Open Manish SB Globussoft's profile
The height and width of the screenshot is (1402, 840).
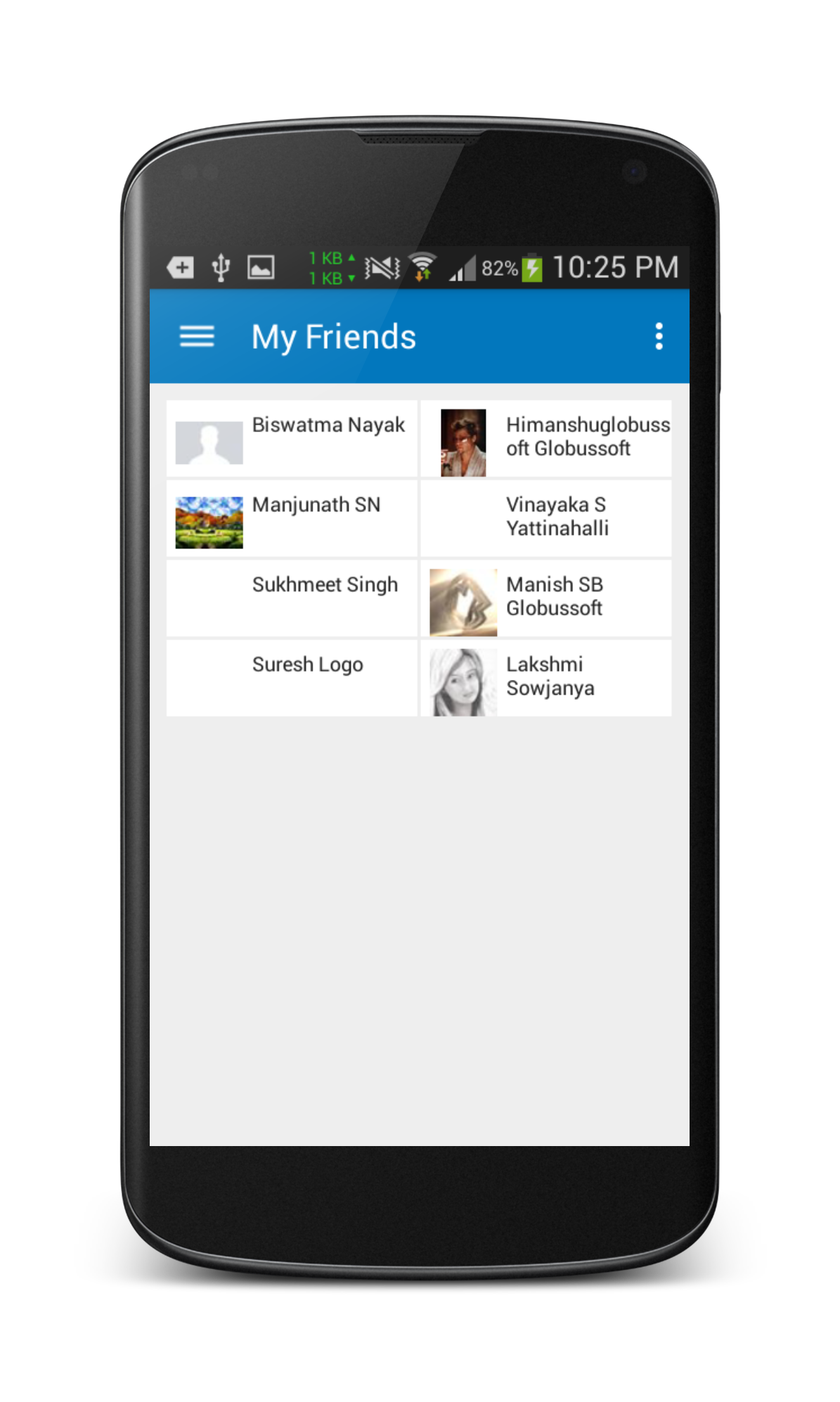pyautogui.click(x=545, y=598)
